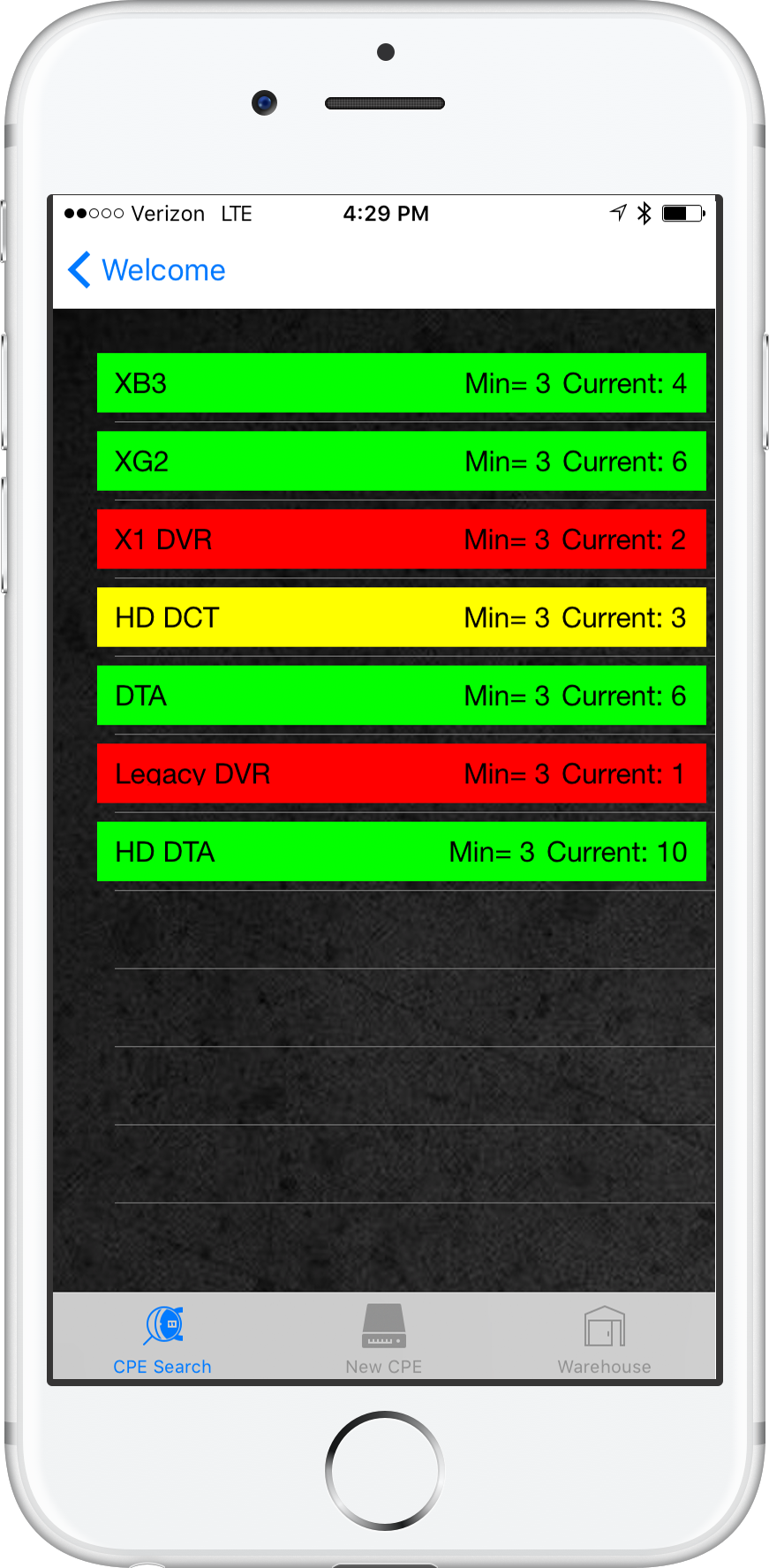Open the Legacy DVR row

point(402,773)
